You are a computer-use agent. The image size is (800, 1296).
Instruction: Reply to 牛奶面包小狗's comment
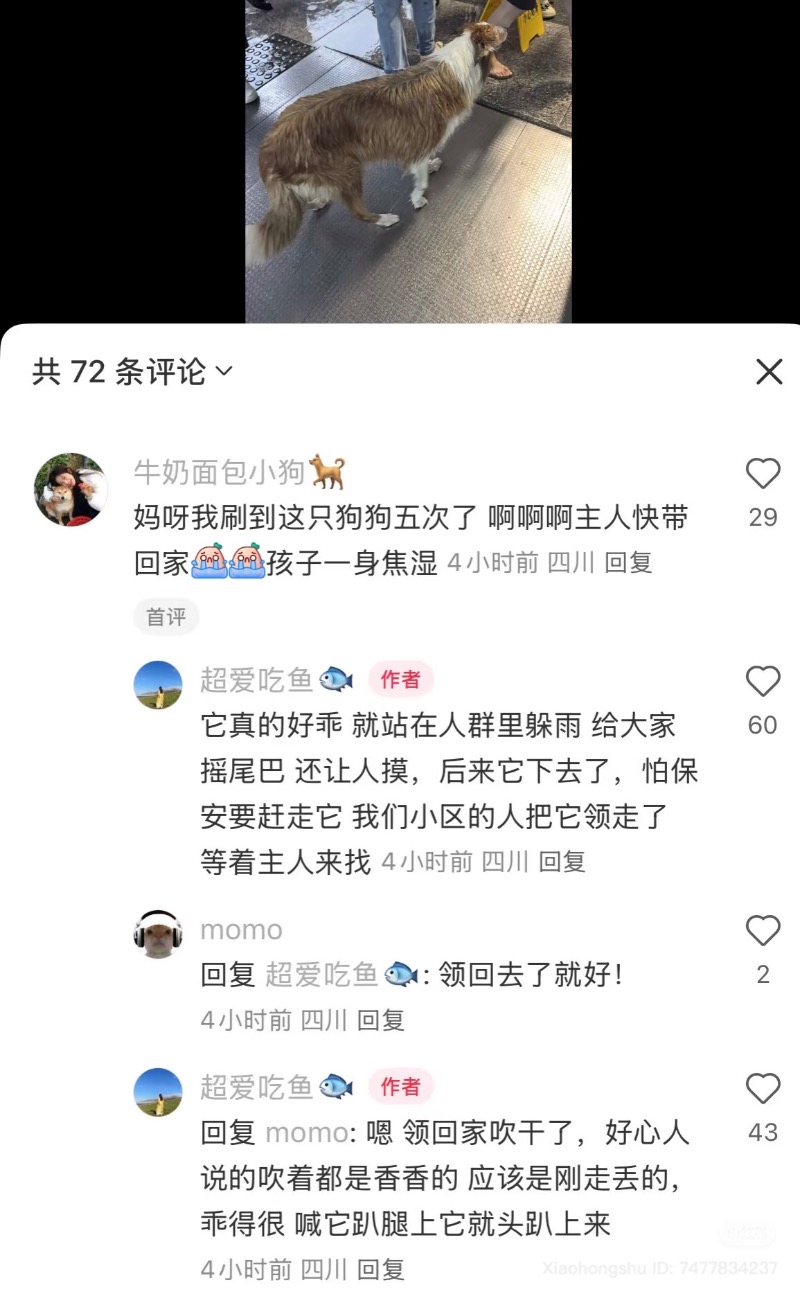click(629, 562)
